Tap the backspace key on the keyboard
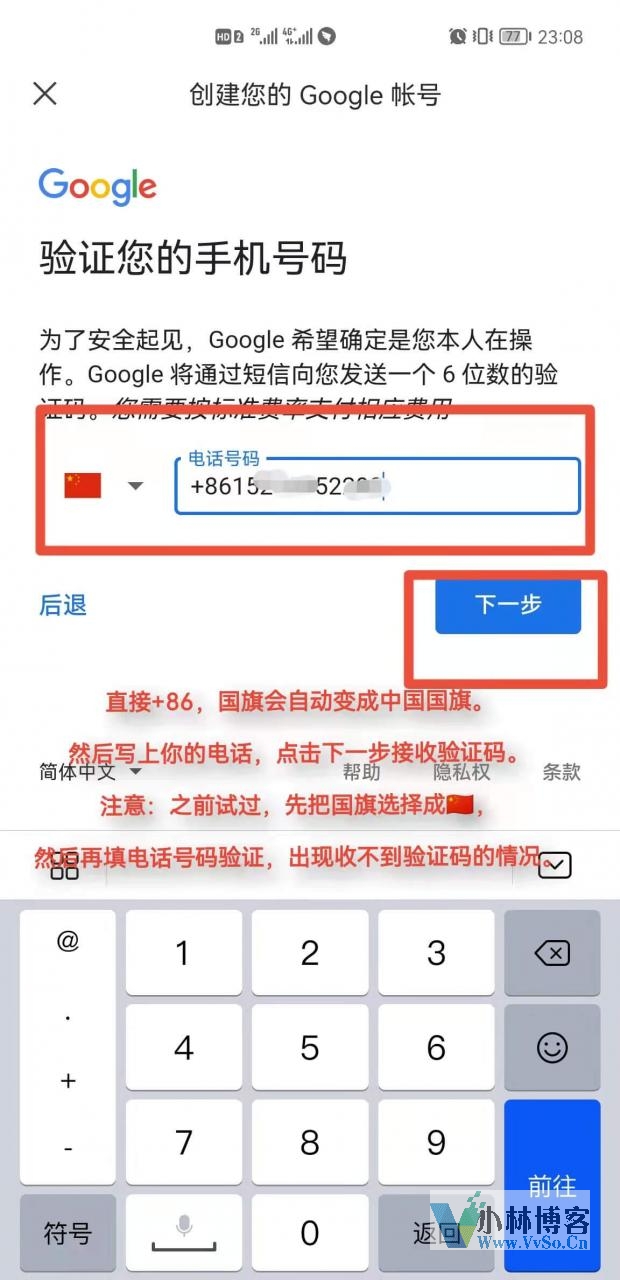Viewport: 620px width, 1280px height. click(552, 953)
